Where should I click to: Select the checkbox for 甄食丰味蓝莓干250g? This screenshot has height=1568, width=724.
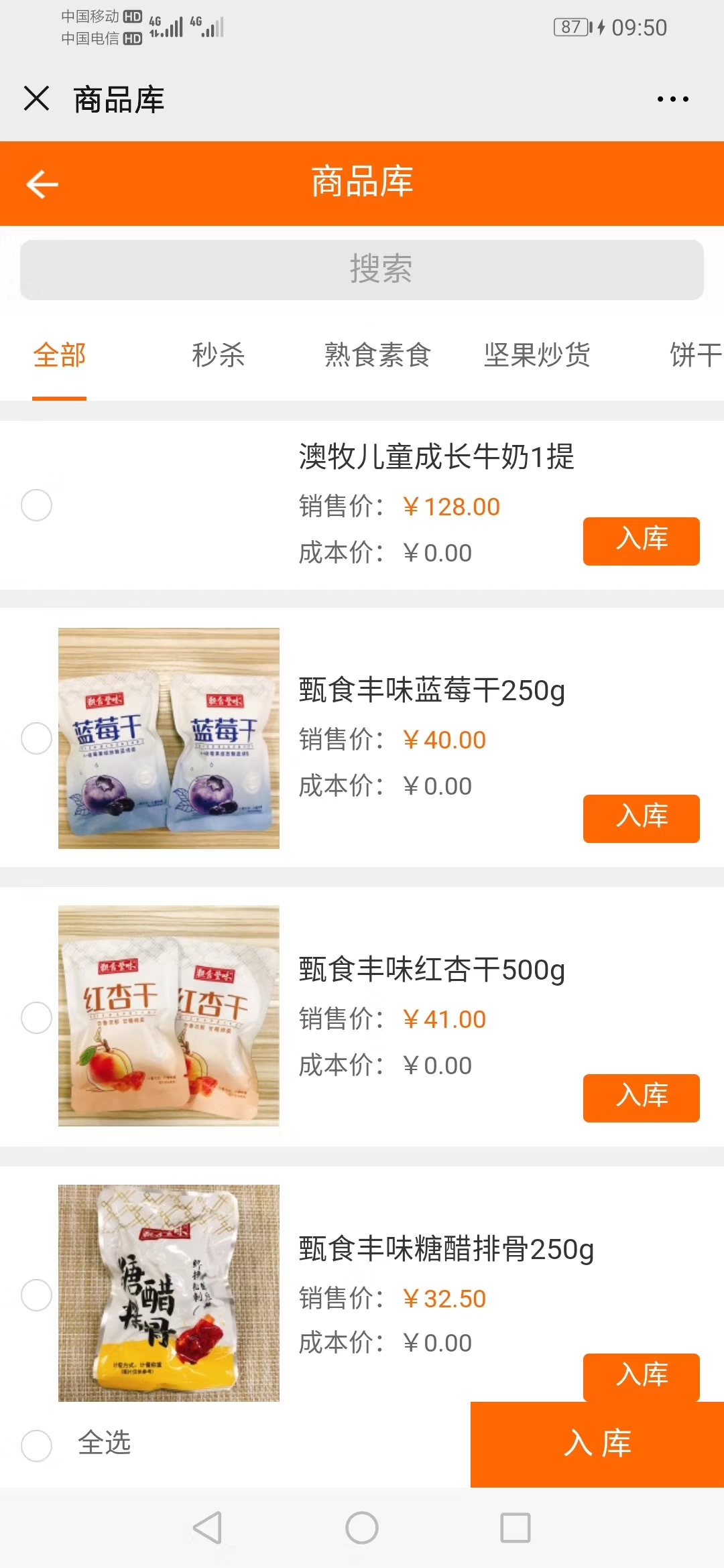[x=36, y=738]
